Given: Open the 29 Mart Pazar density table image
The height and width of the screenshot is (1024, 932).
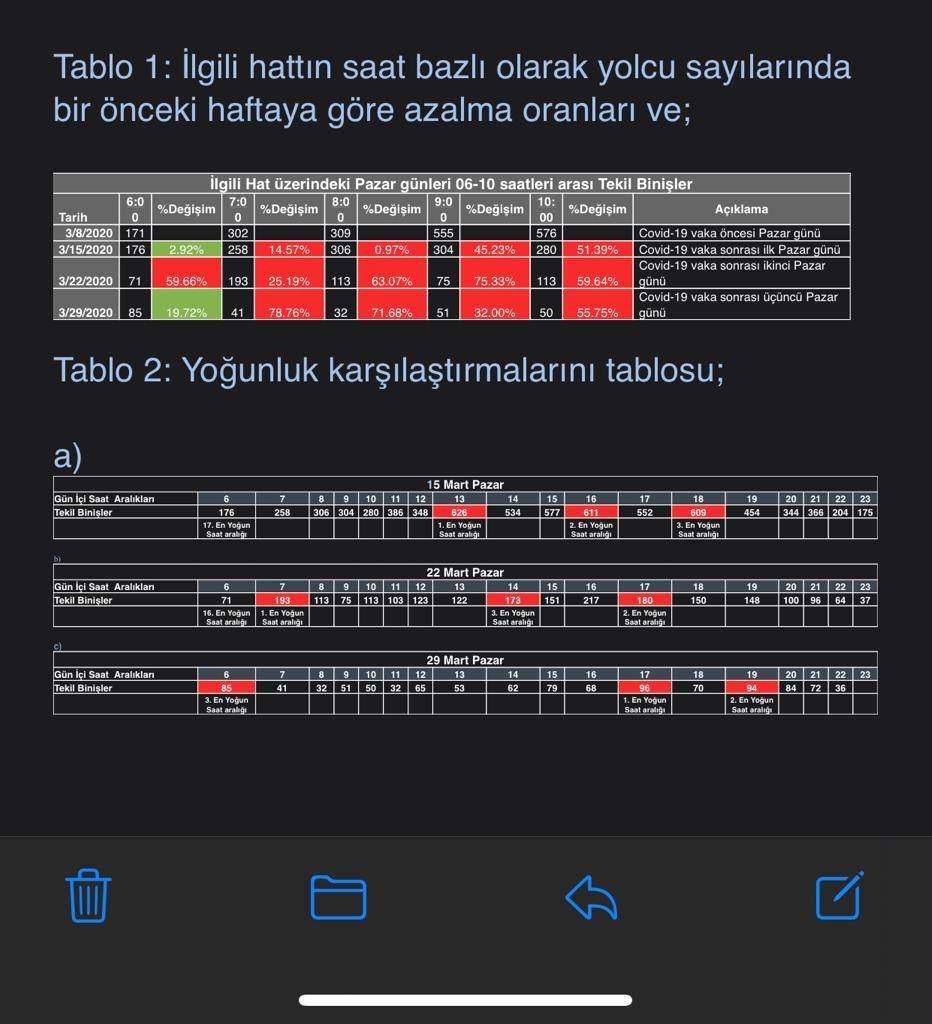Looking at the screenshot, I should (465, 684).
